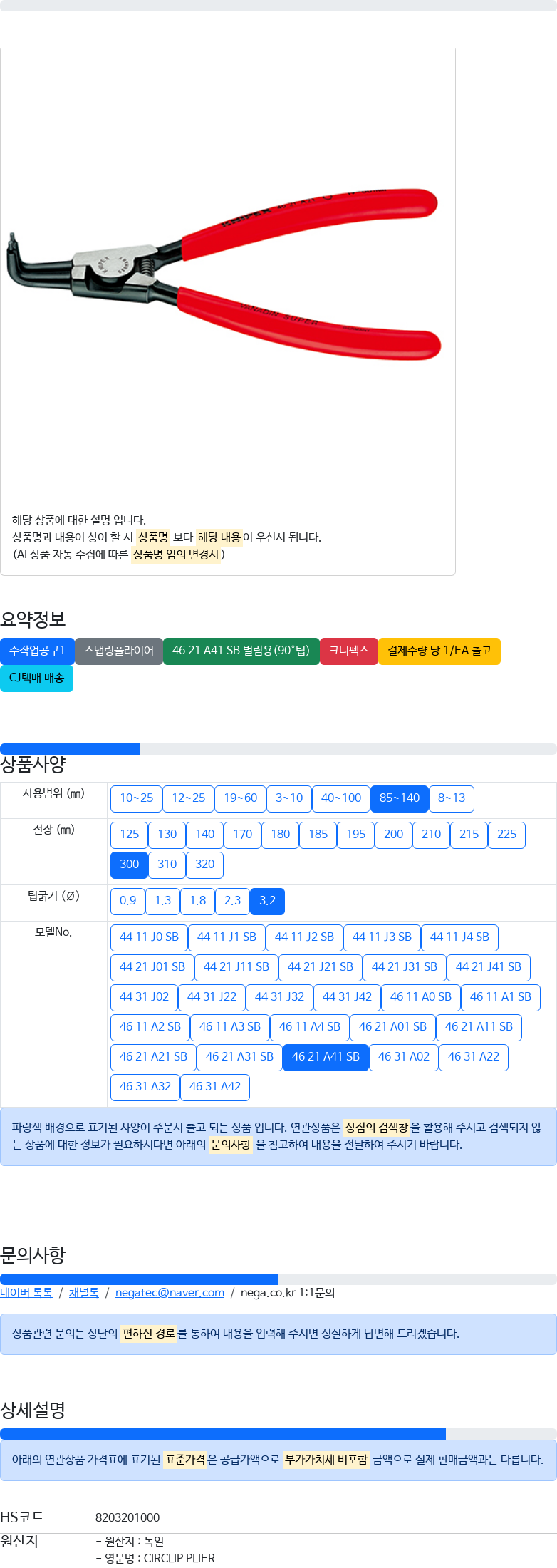Screen dimensions: 557x1568
Task: Tap the negatec@naver.com email link
Action: pos(170,1292)
